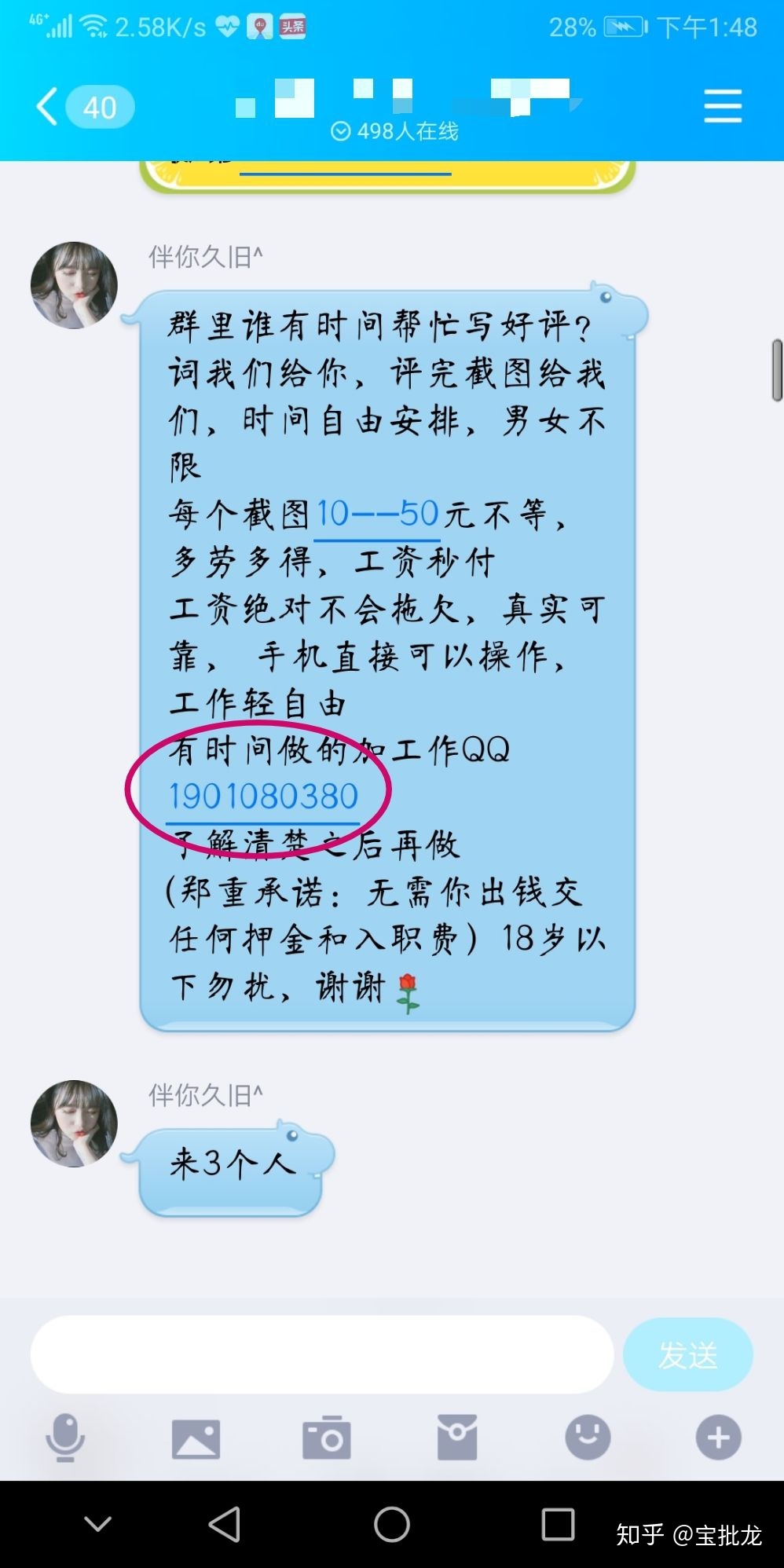The height and width of the screenshot is (1568, 784).
Task: Open the group menu icon
Action: (x=722, y=107)
